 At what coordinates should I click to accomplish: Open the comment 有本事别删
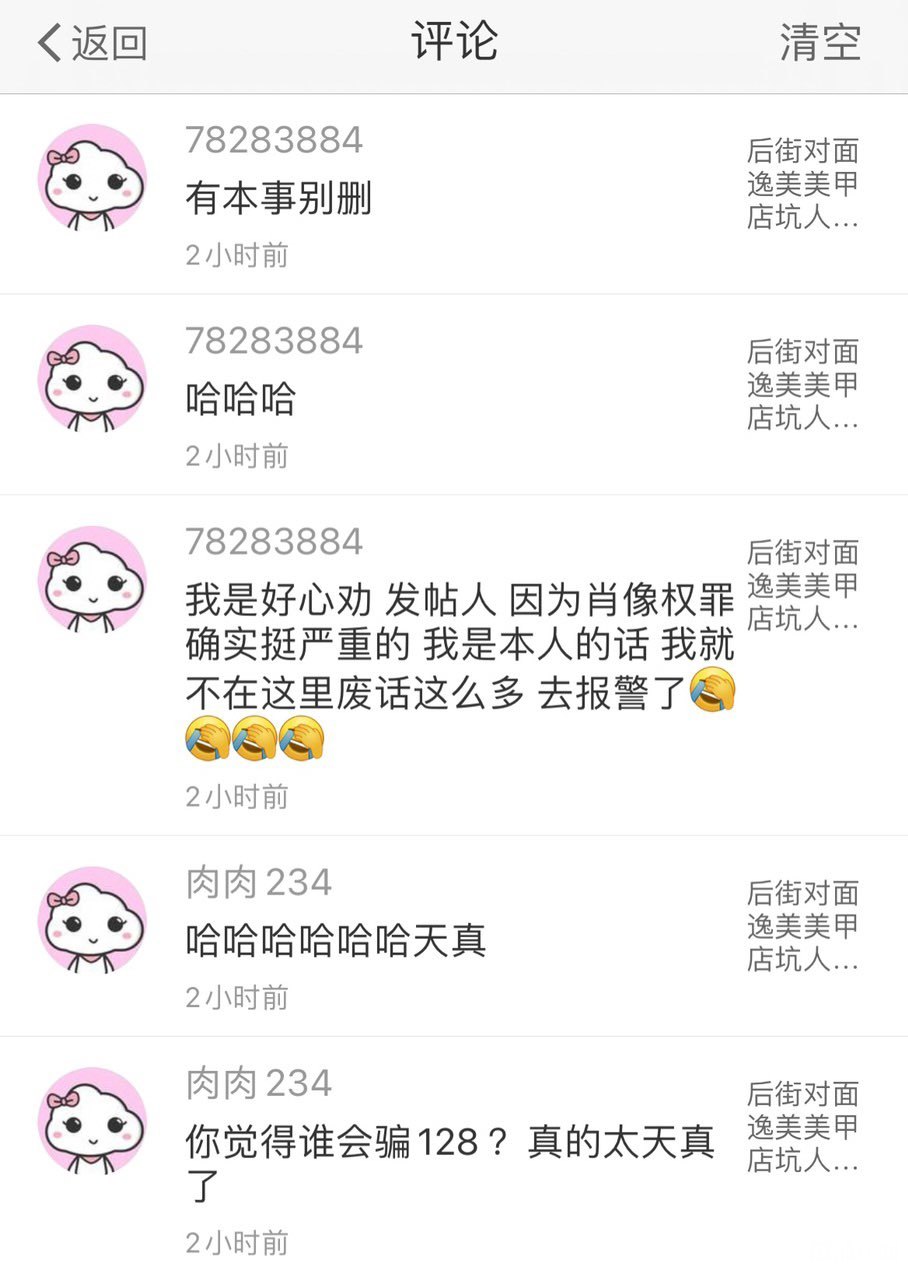[278, 198]
